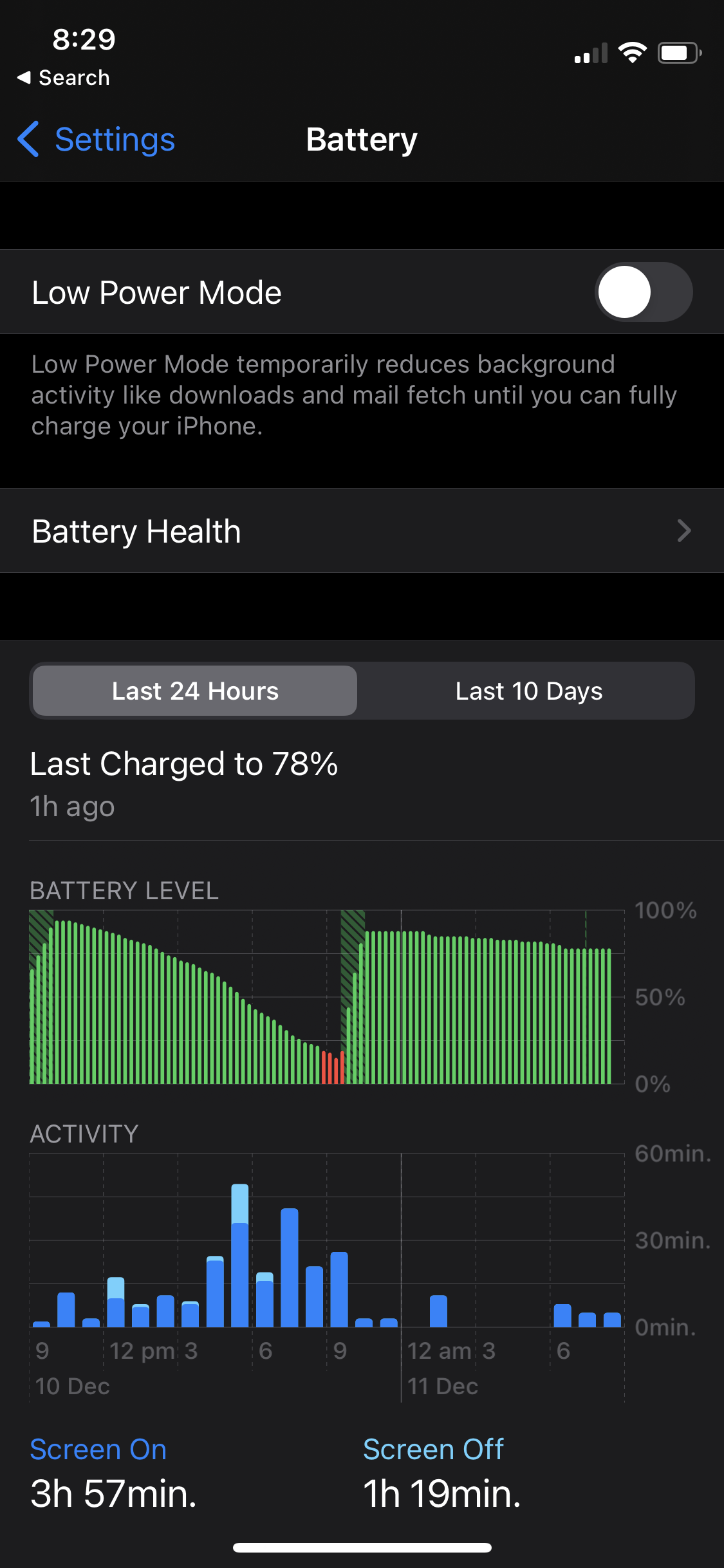
Task: Return to Search app from status bar
Action: pyautogui.click(x=64, y=78)
